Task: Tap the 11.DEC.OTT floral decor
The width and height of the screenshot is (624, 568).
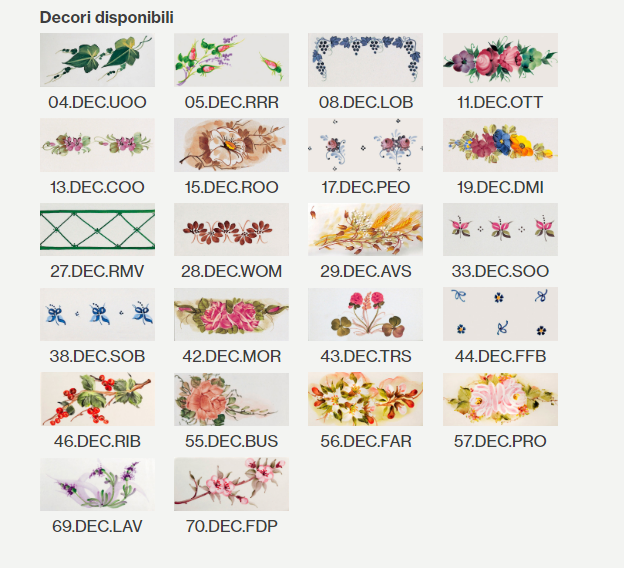Action: 500,60
